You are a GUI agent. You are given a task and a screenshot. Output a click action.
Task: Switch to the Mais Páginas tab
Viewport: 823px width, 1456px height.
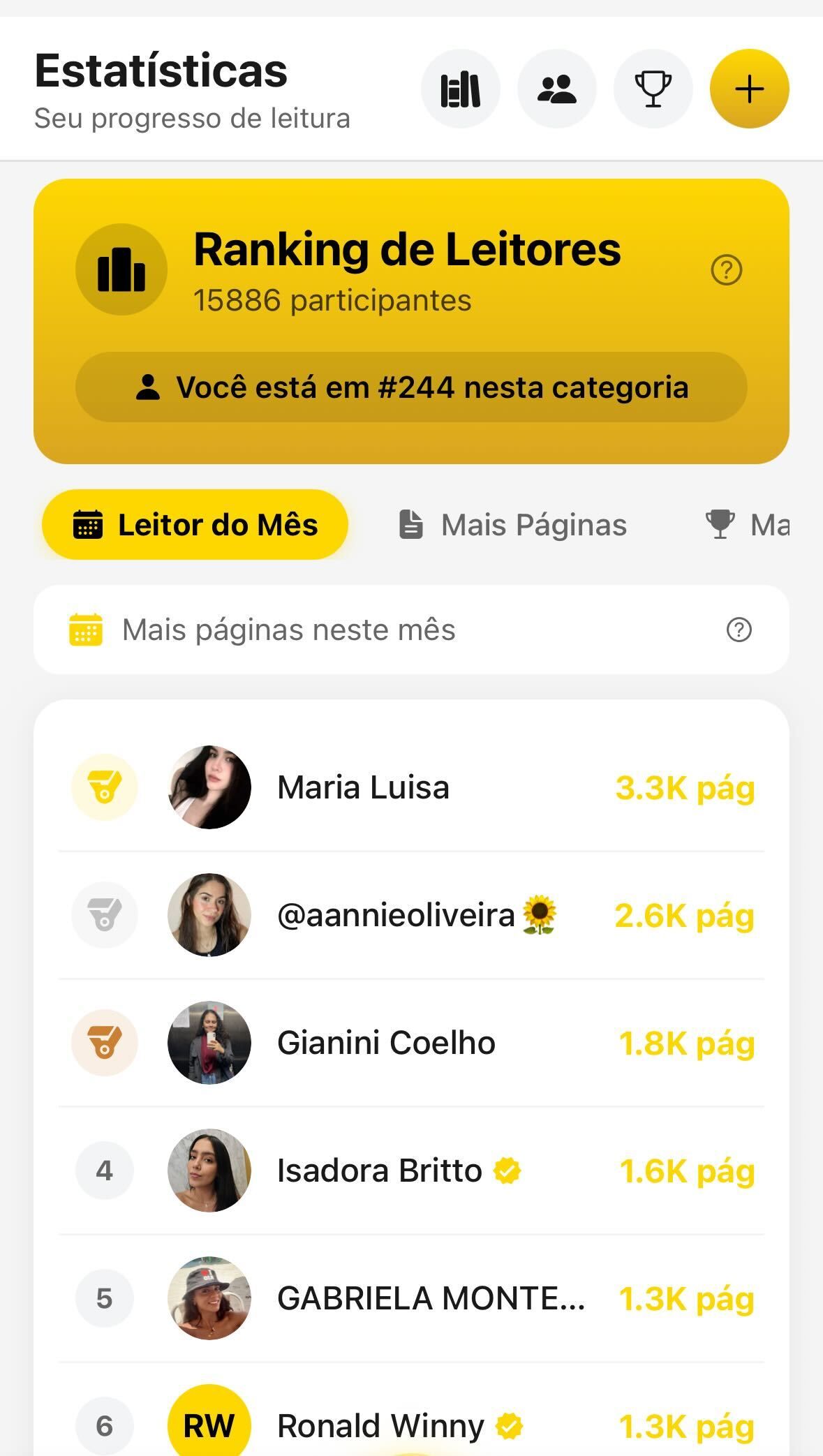click(512, 525)
